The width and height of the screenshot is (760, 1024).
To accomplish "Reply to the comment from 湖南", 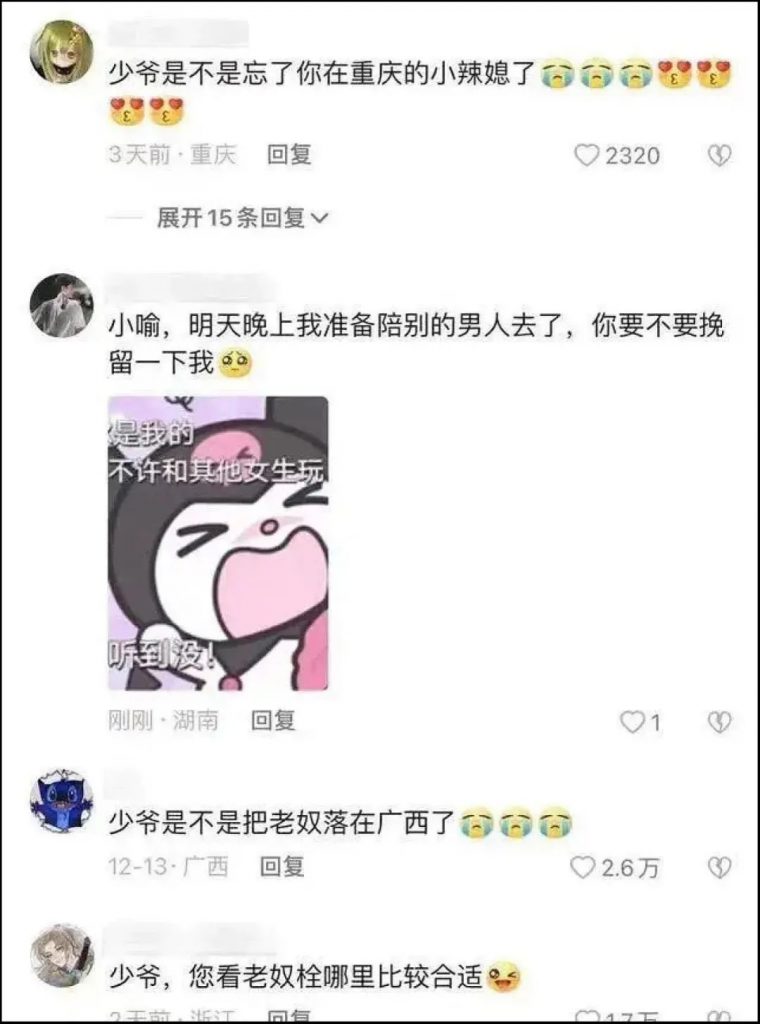I will 273,720.
